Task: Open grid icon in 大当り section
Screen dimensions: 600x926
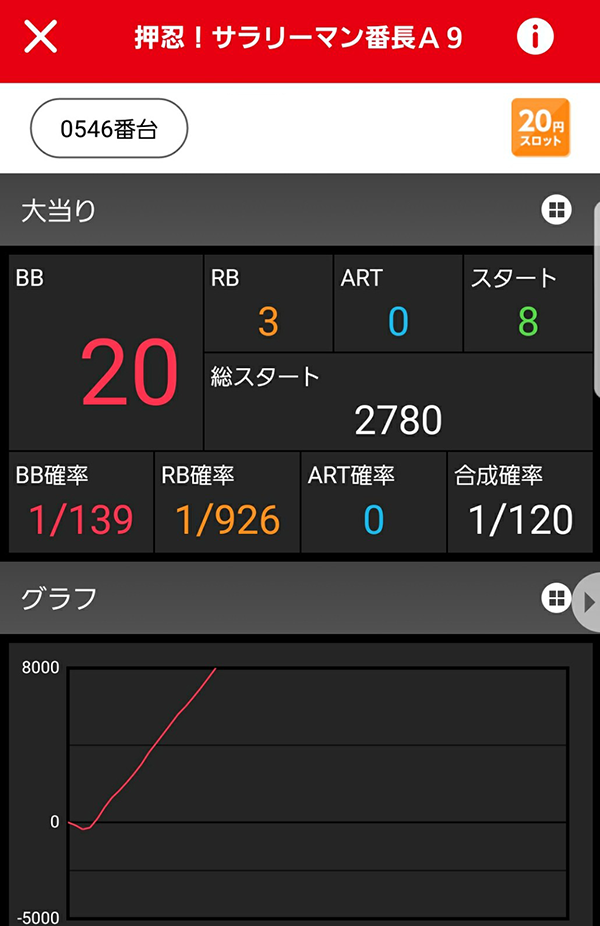Action: pyautogui.click(x=556, y=210)
